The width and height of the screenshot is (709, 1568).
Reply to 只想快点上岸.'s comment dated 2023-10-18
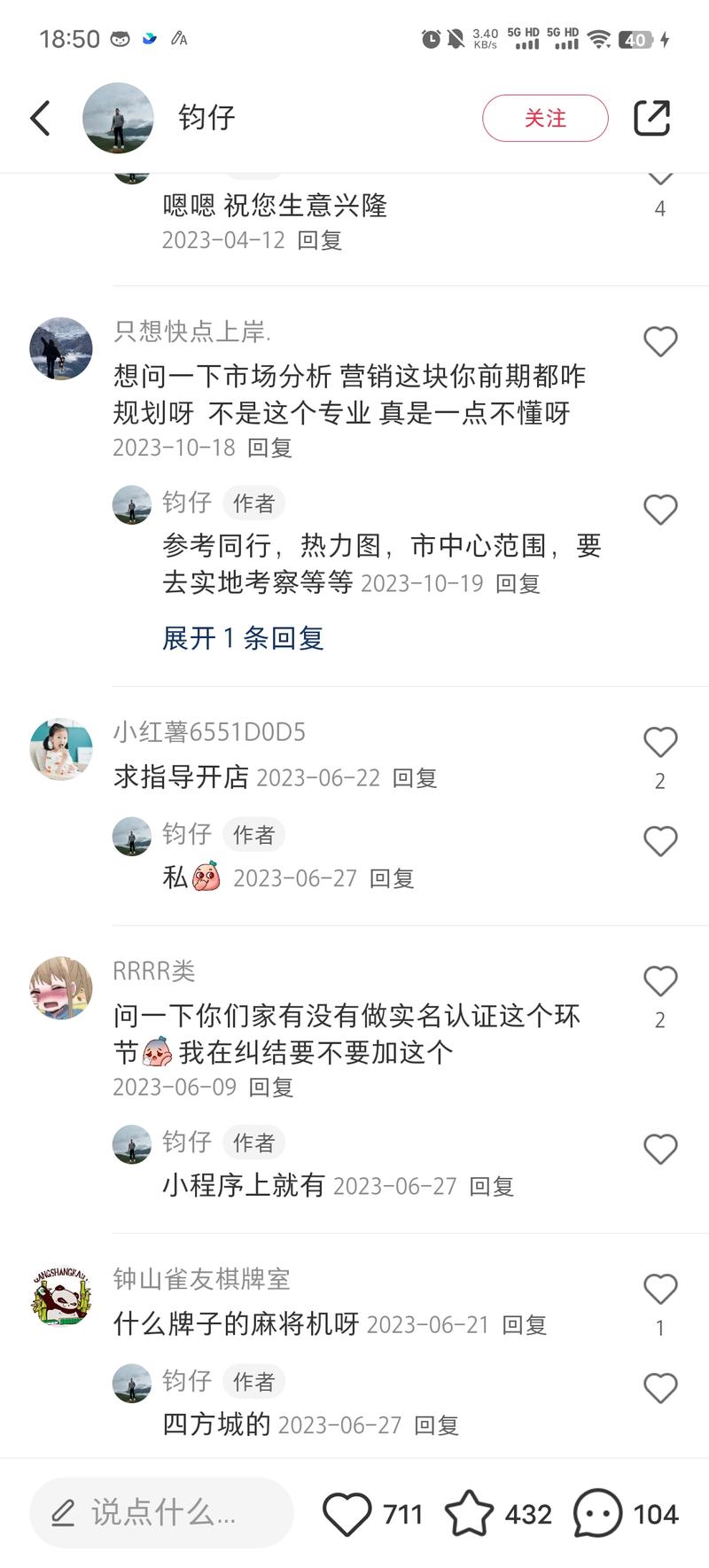point(269,448)
